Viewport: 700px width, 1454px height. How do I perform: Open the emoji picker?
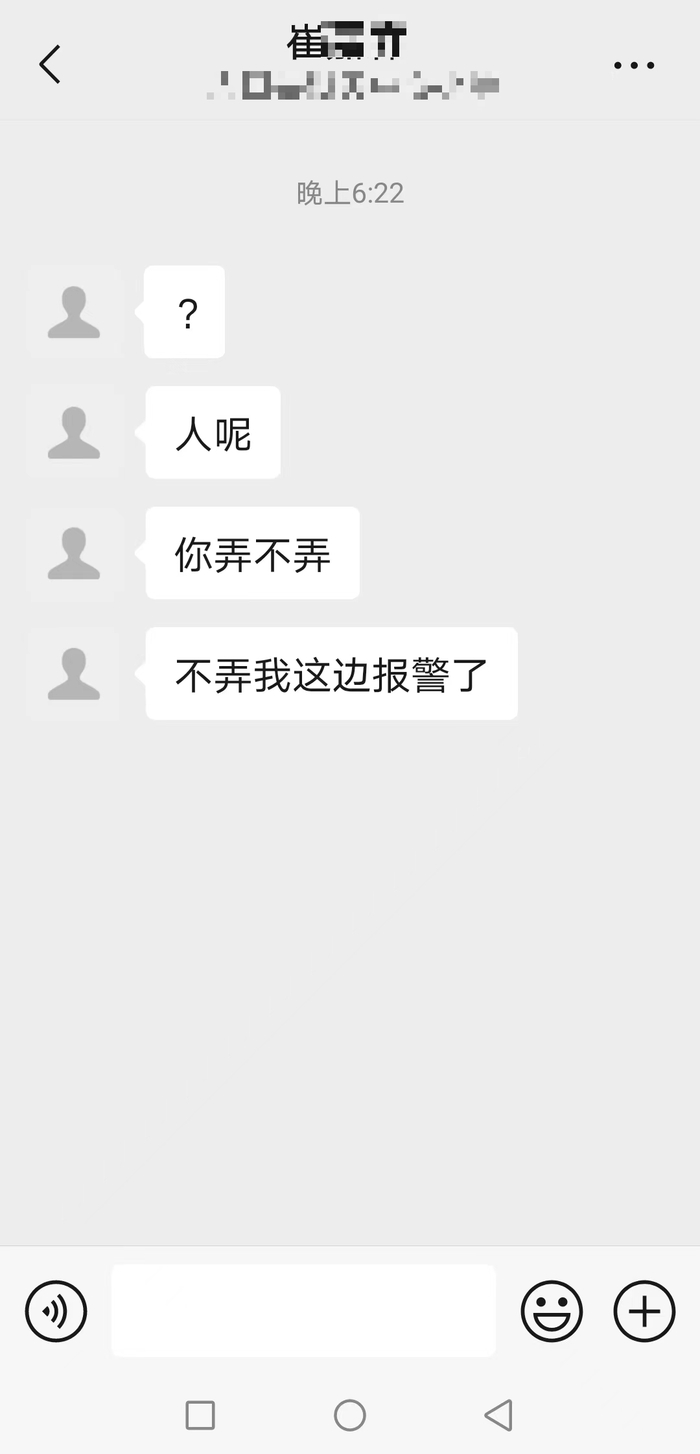pos(552,1310)
